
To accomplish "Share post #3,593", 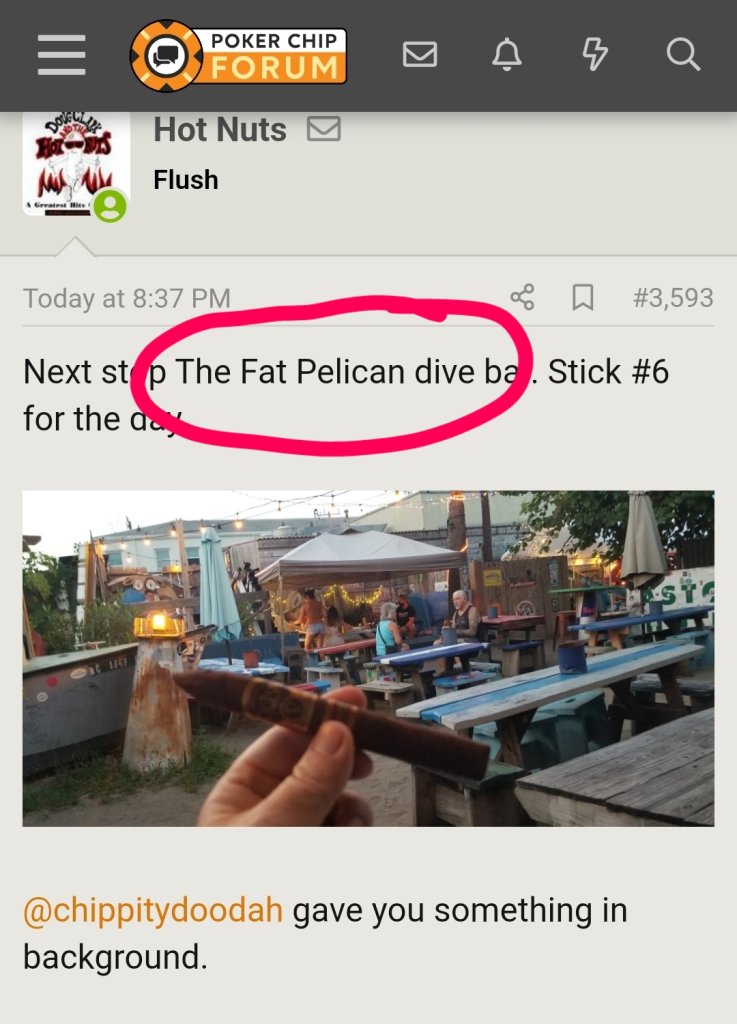I will [x=522, y=297].
